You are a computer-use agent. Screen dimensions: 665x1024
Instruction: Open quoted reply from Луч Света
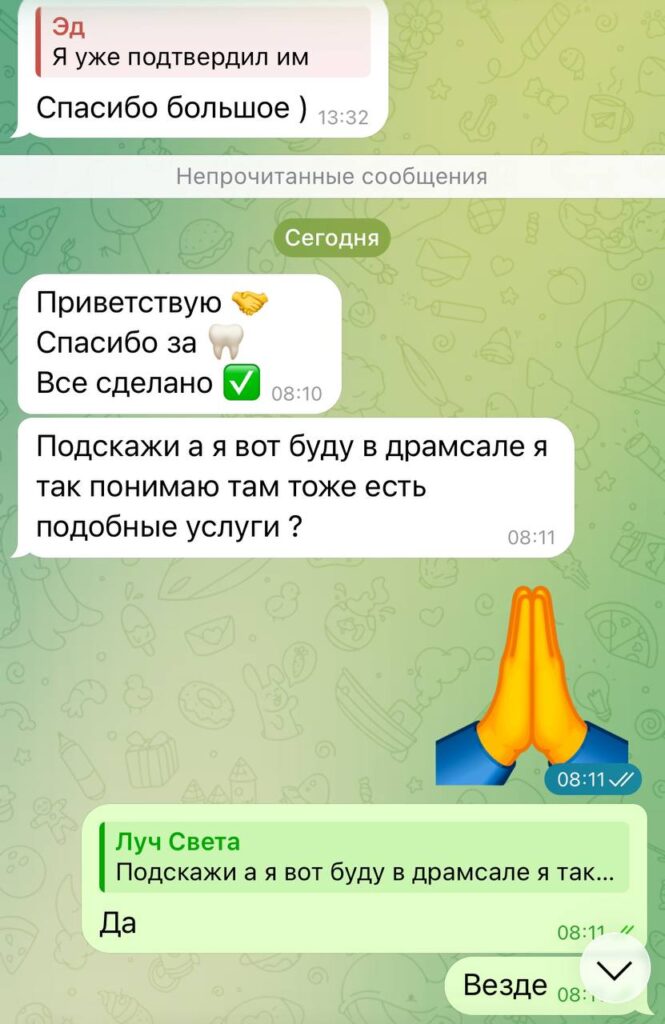[x=365, y=857]
